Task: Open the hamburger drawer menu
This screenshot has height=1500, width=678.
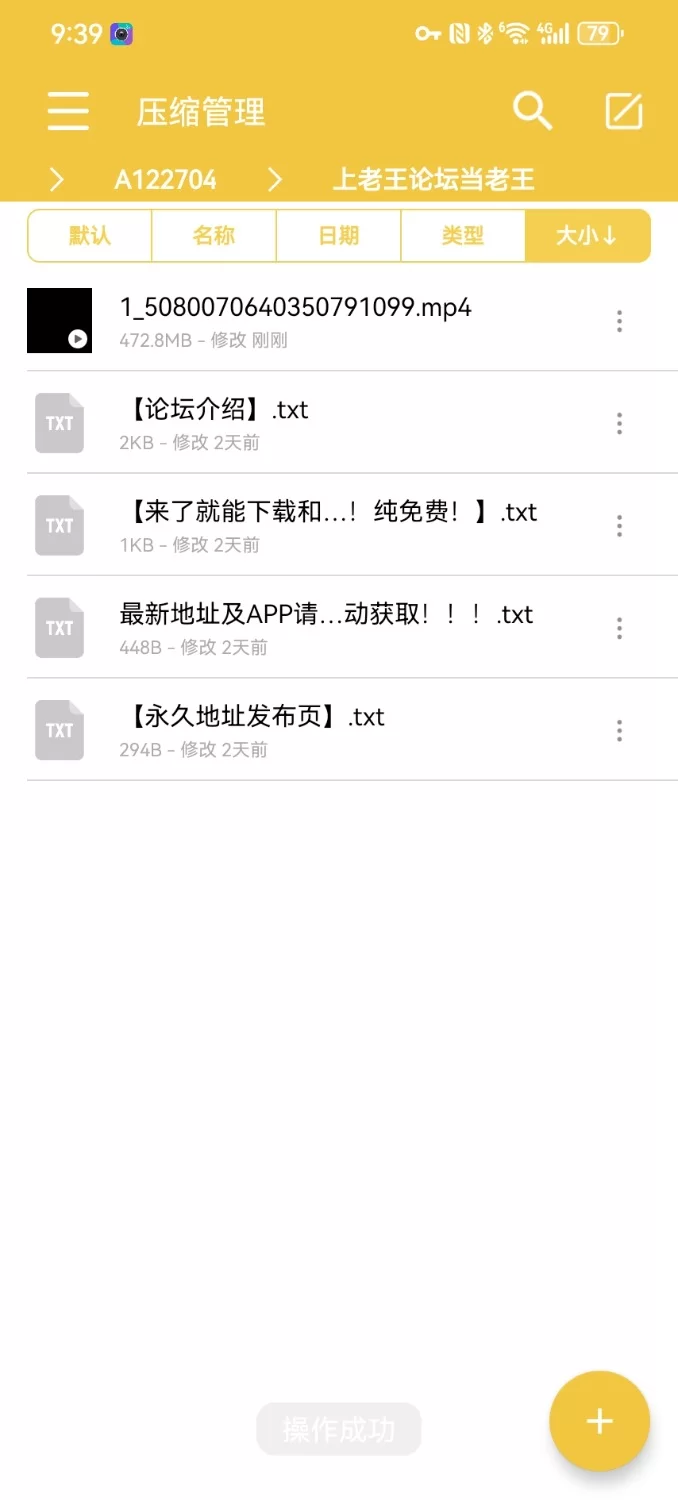Action: [x=68, y=111]
